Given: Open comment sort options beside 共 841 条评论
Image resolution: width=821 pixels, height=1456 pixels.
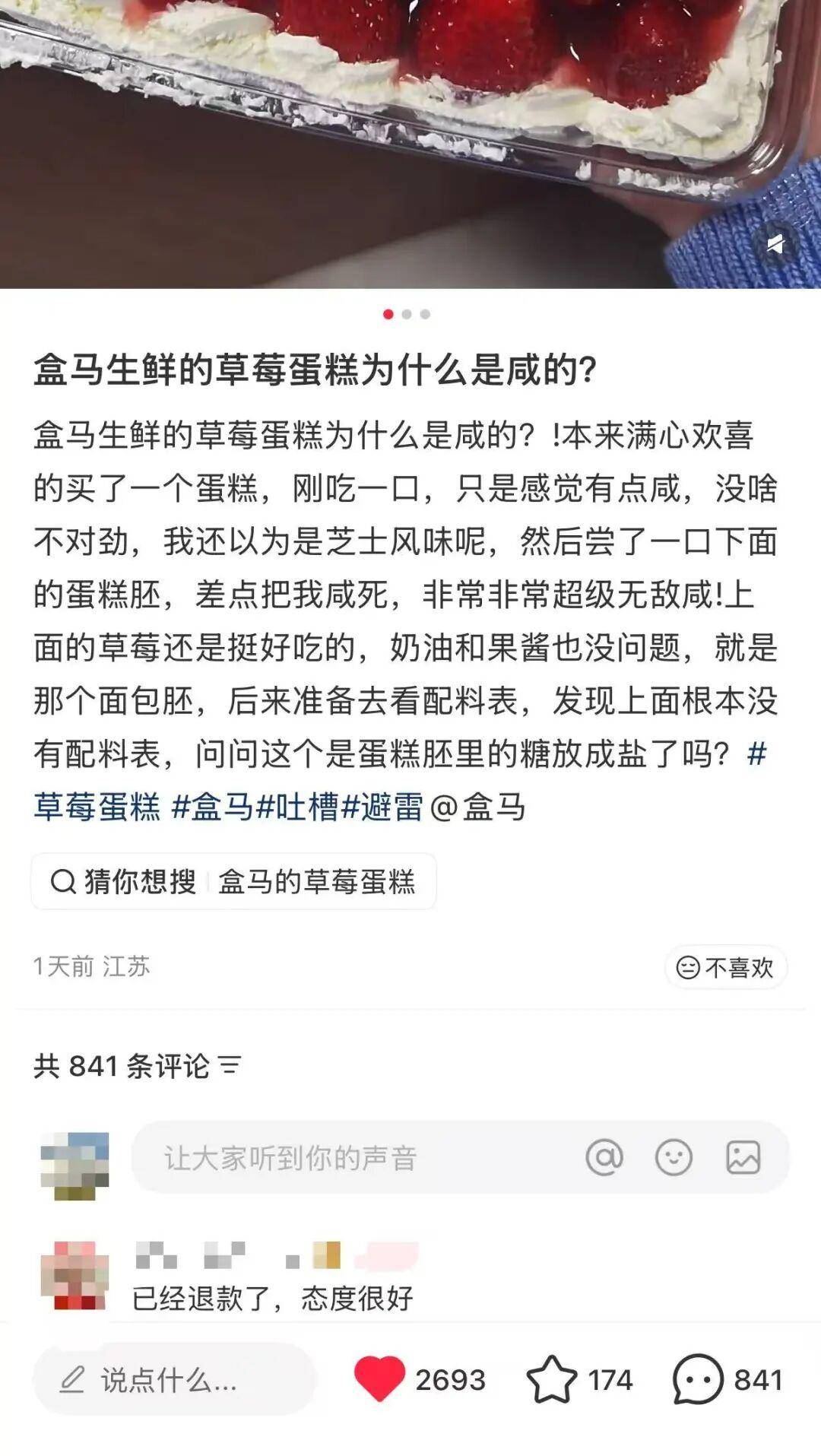Looking at the screenshot, I should point(230,1065).
